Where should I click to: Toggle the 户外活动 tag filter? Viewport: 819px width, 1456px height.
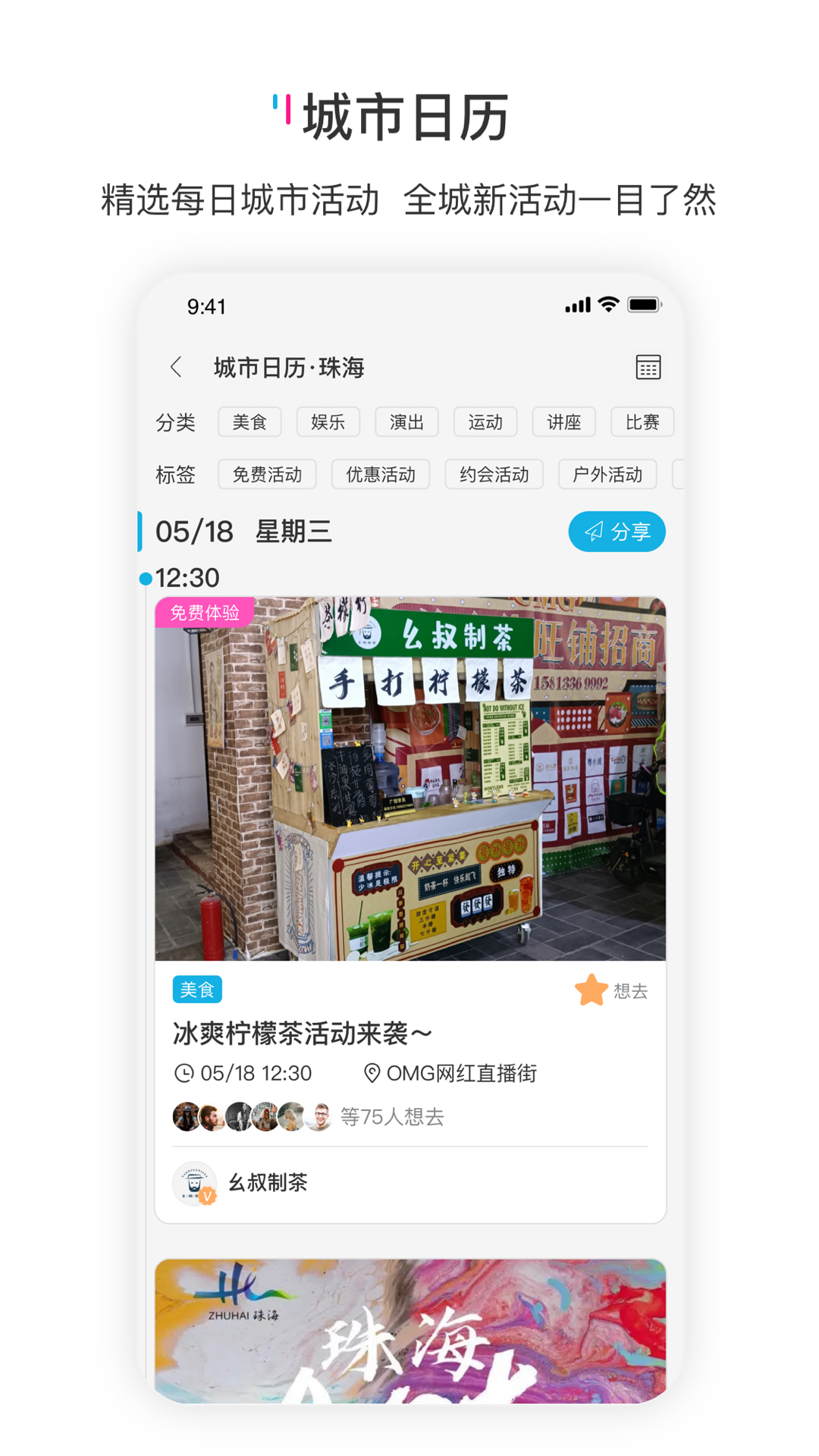[607, 474]
